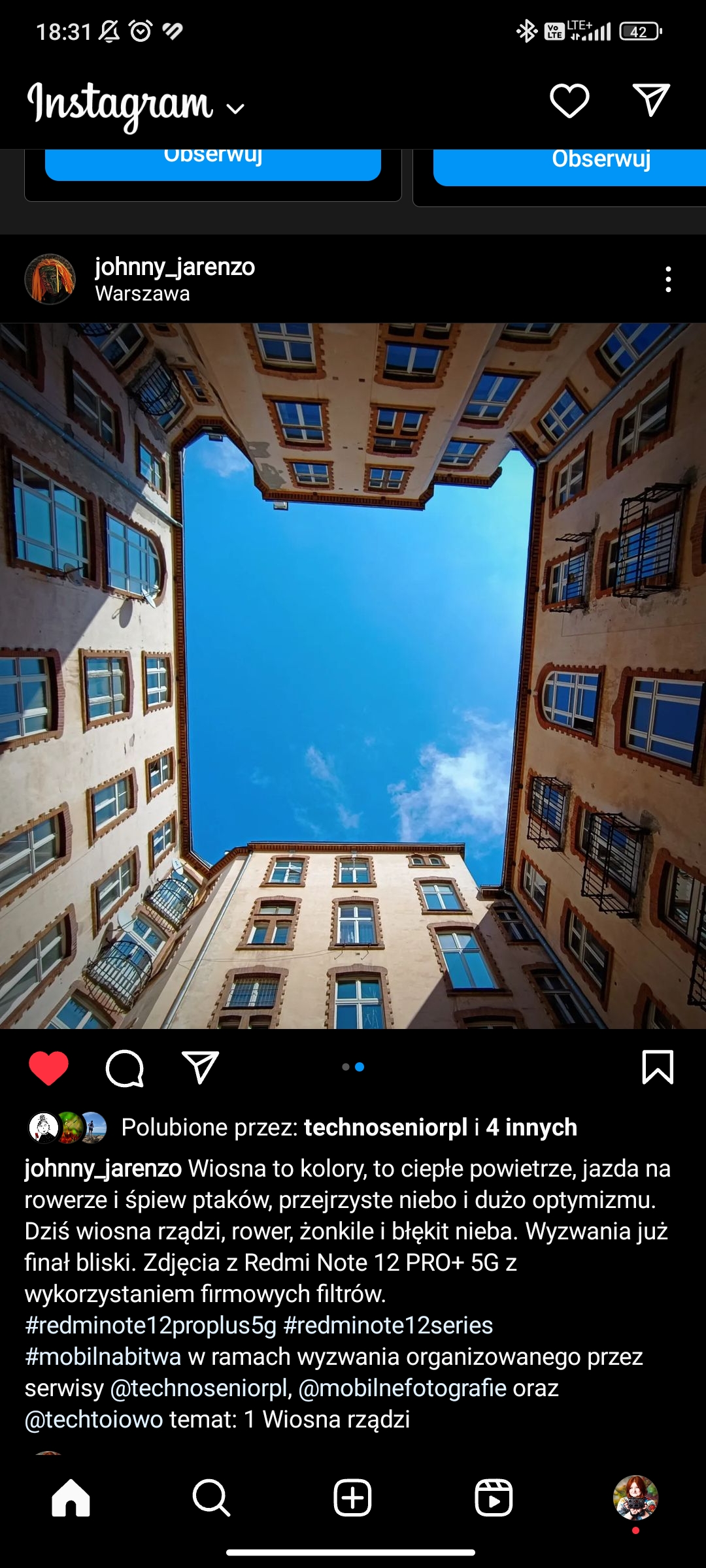Switch to the Search tab
The image size is (706, 1568).
[x=211, y=1497]
